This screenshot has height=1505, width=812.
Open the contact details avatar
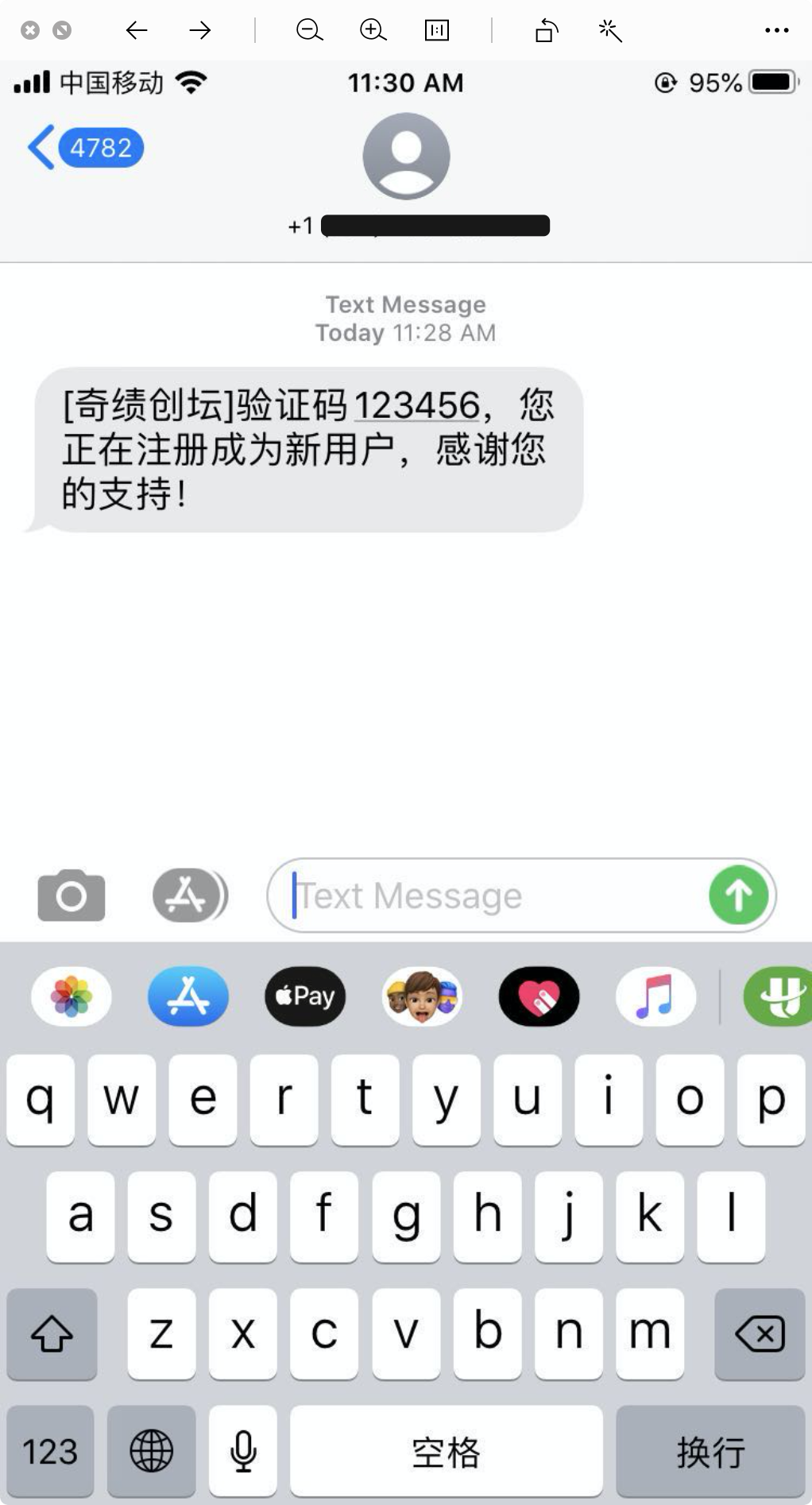(406, 157)
